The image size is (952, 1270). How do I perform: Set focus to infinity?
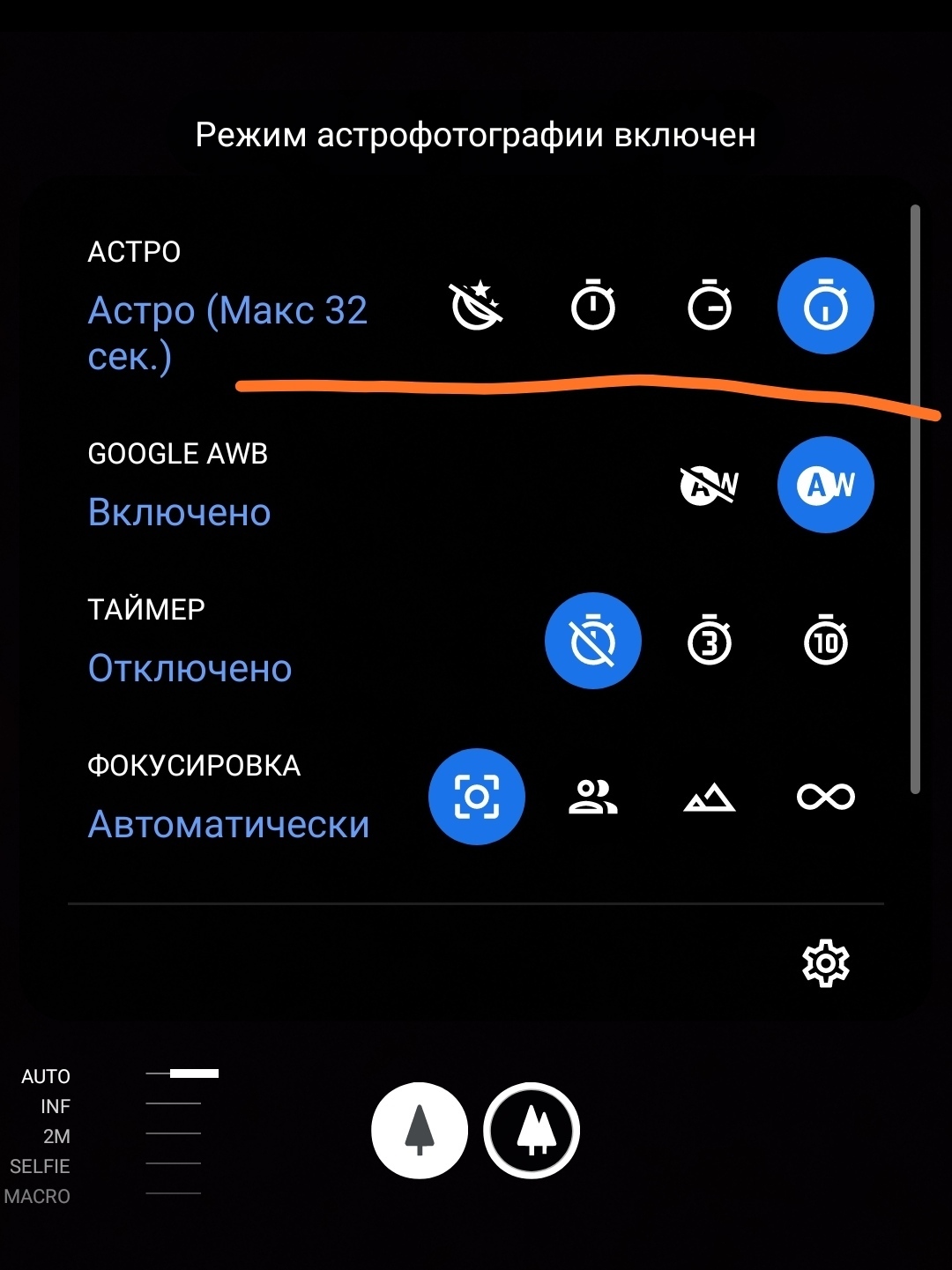pyautogui.click(x=826, y=797)
